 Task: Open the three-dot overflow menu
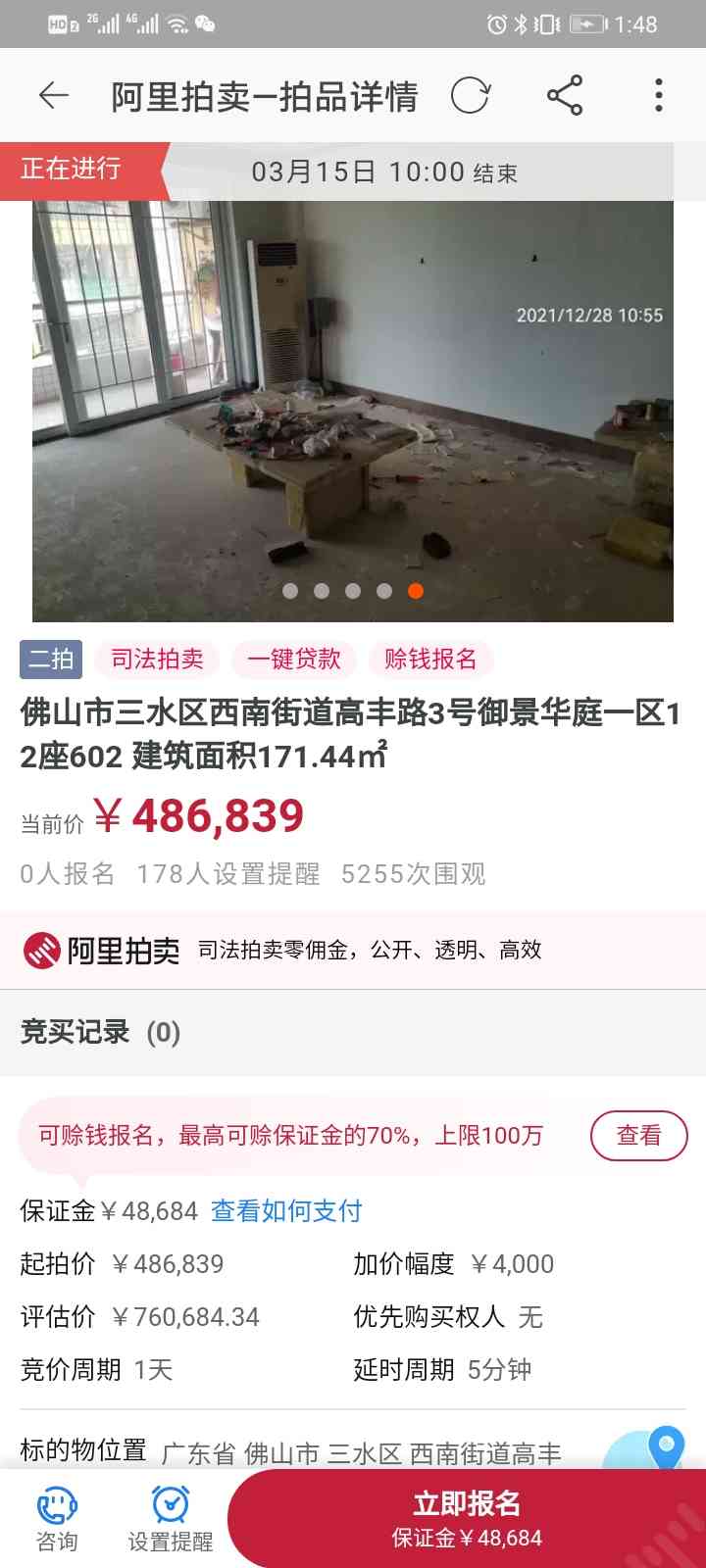pos(659,96)
